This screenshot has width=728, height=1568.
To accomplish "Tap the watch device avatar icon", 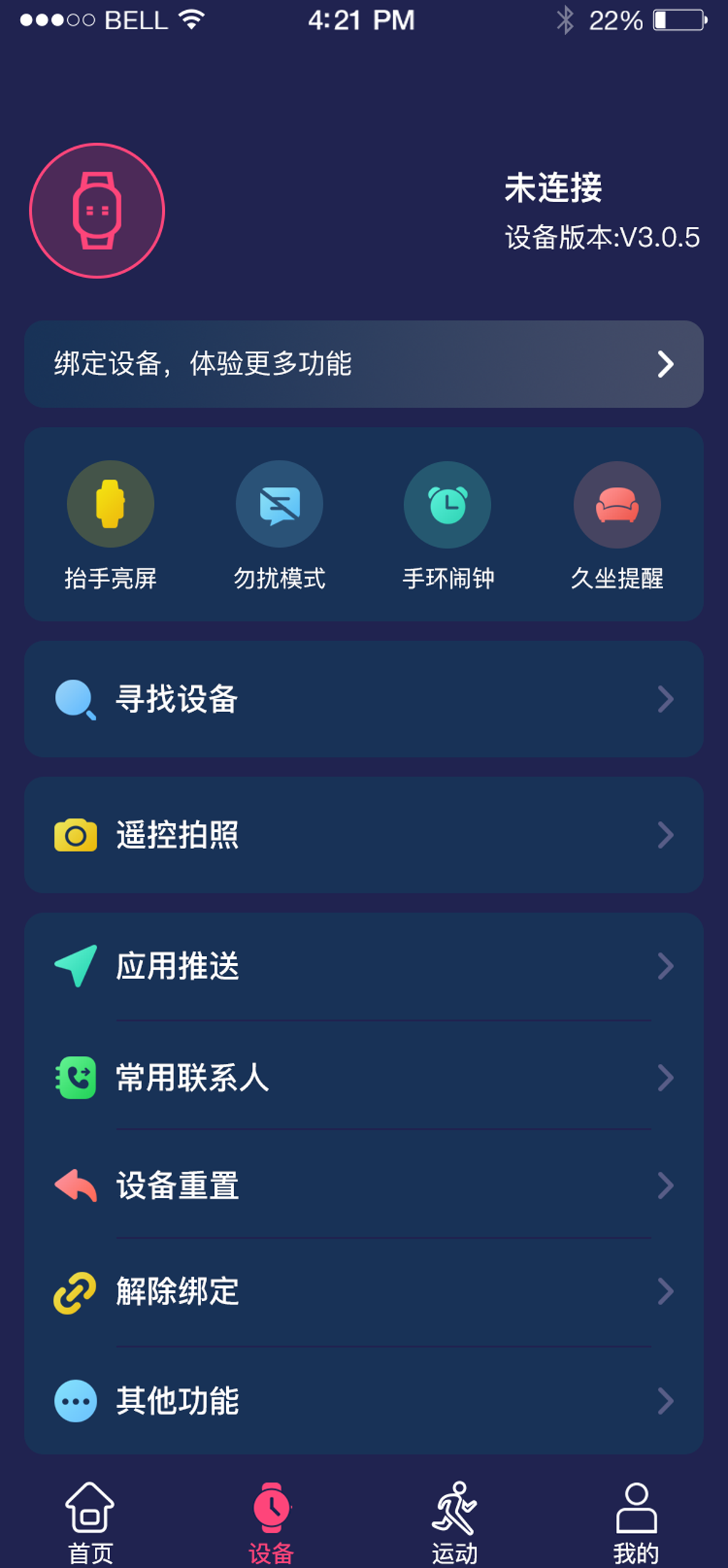I will click(97, 211).
